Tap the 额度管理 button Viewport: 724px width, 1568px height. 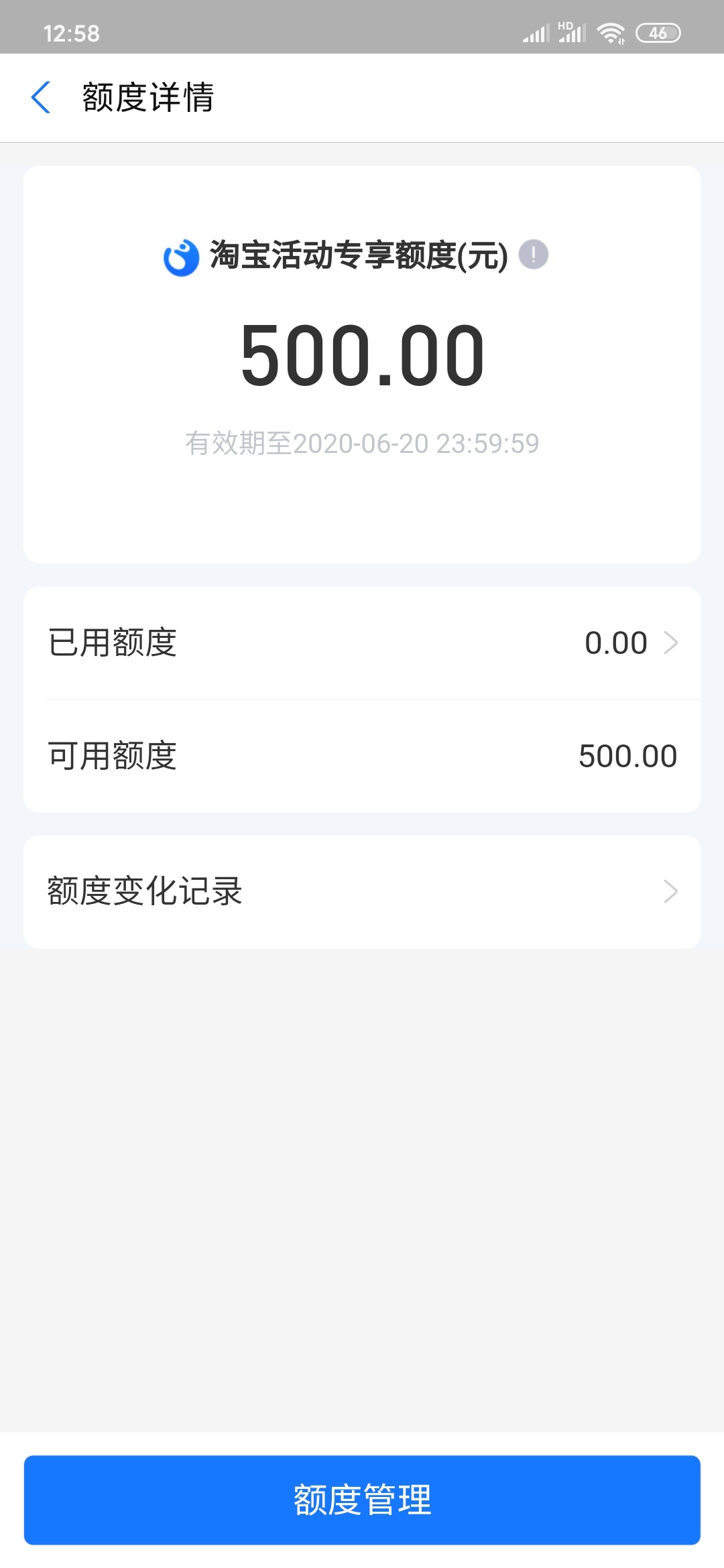tap(362, 1500)
